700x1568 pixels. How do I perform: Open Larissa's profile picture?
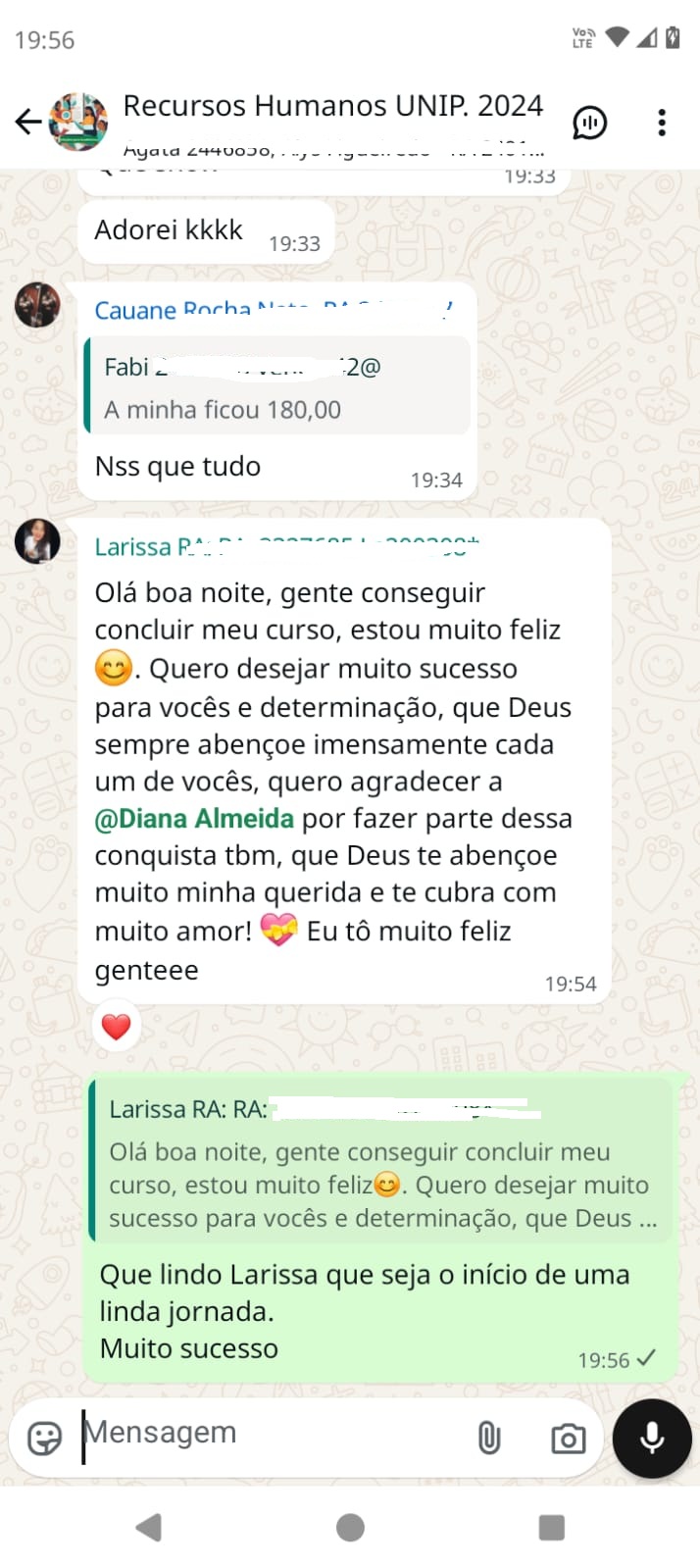pyautogui.click(x=37, y=541)
